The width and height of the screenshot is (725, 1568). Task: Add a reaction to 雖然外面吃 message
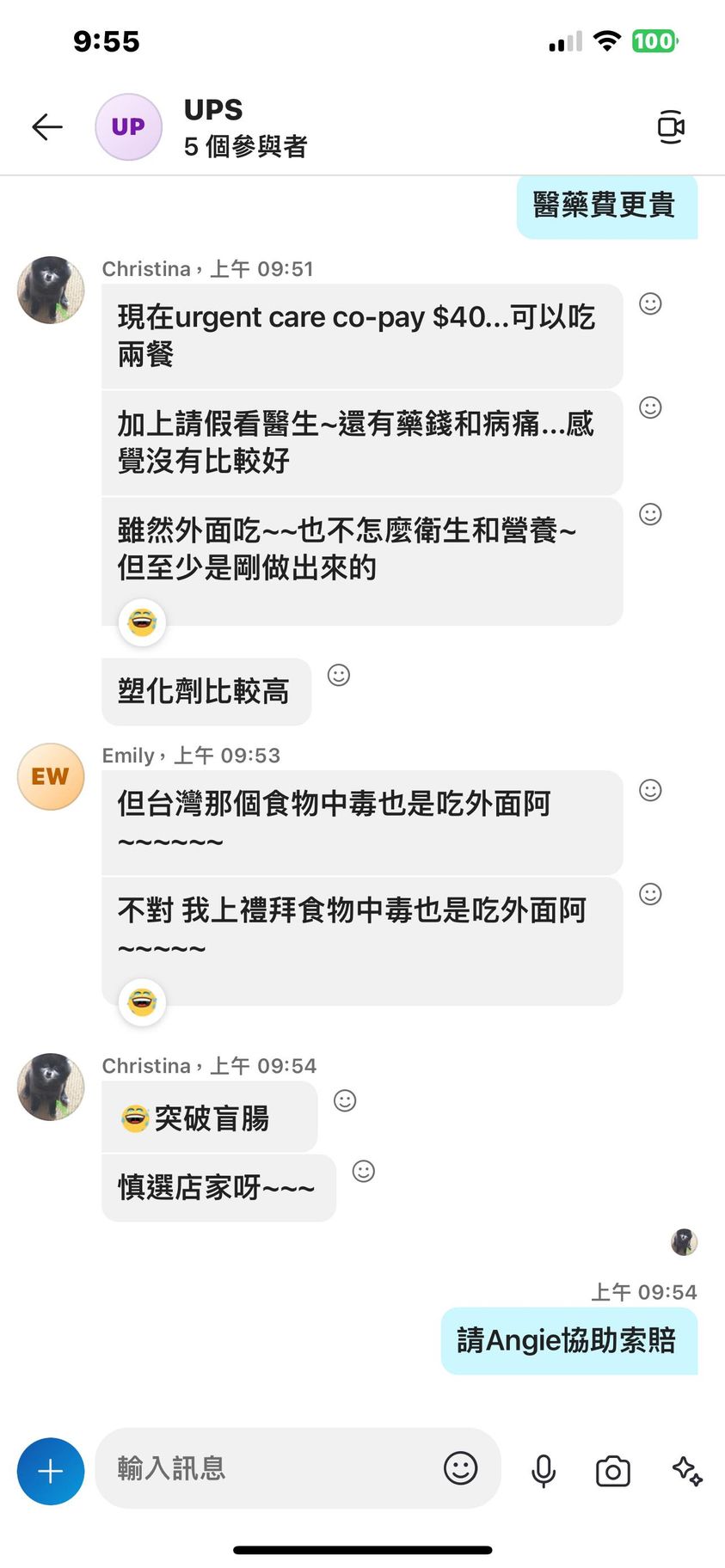(650, 514)
